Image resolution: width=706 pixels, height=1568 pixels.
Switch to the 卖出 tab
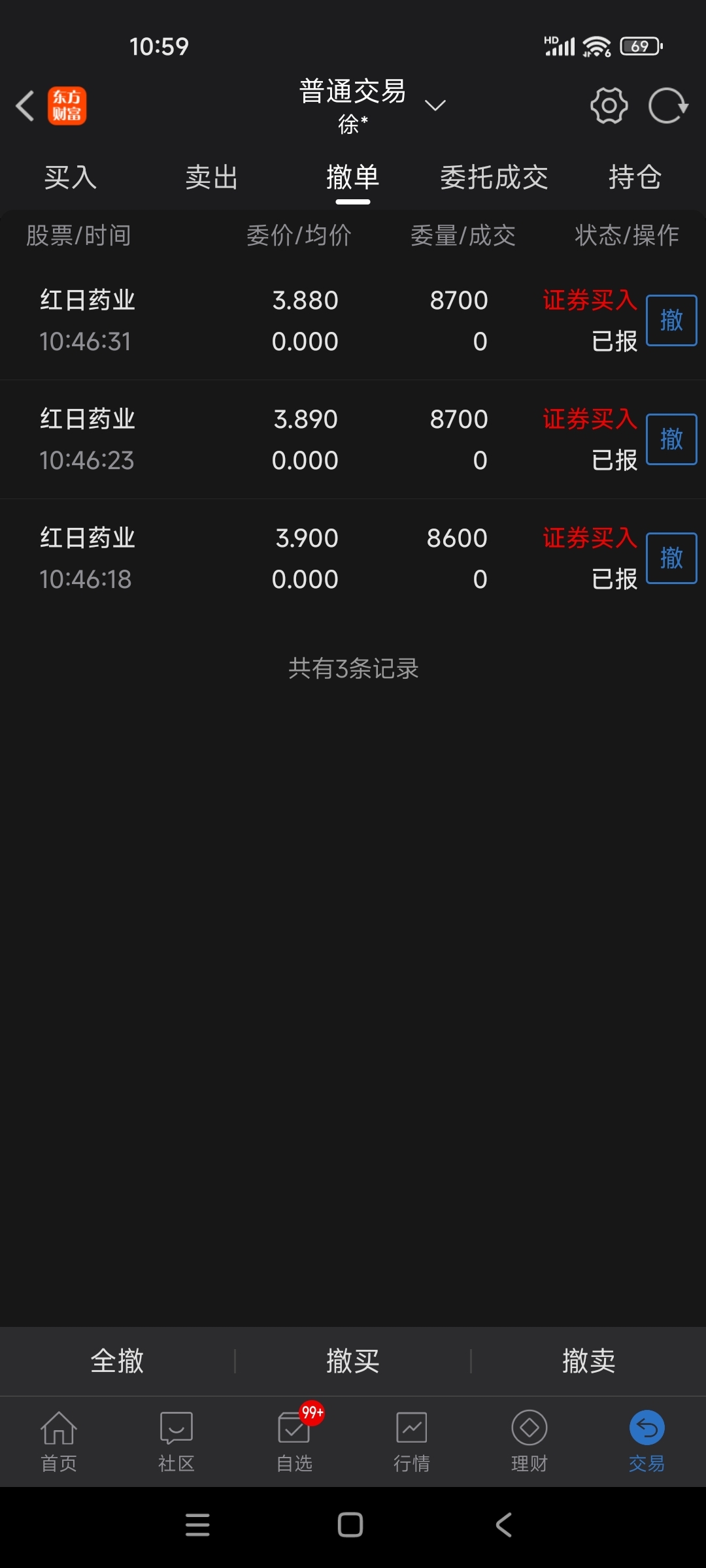(212, 177)
